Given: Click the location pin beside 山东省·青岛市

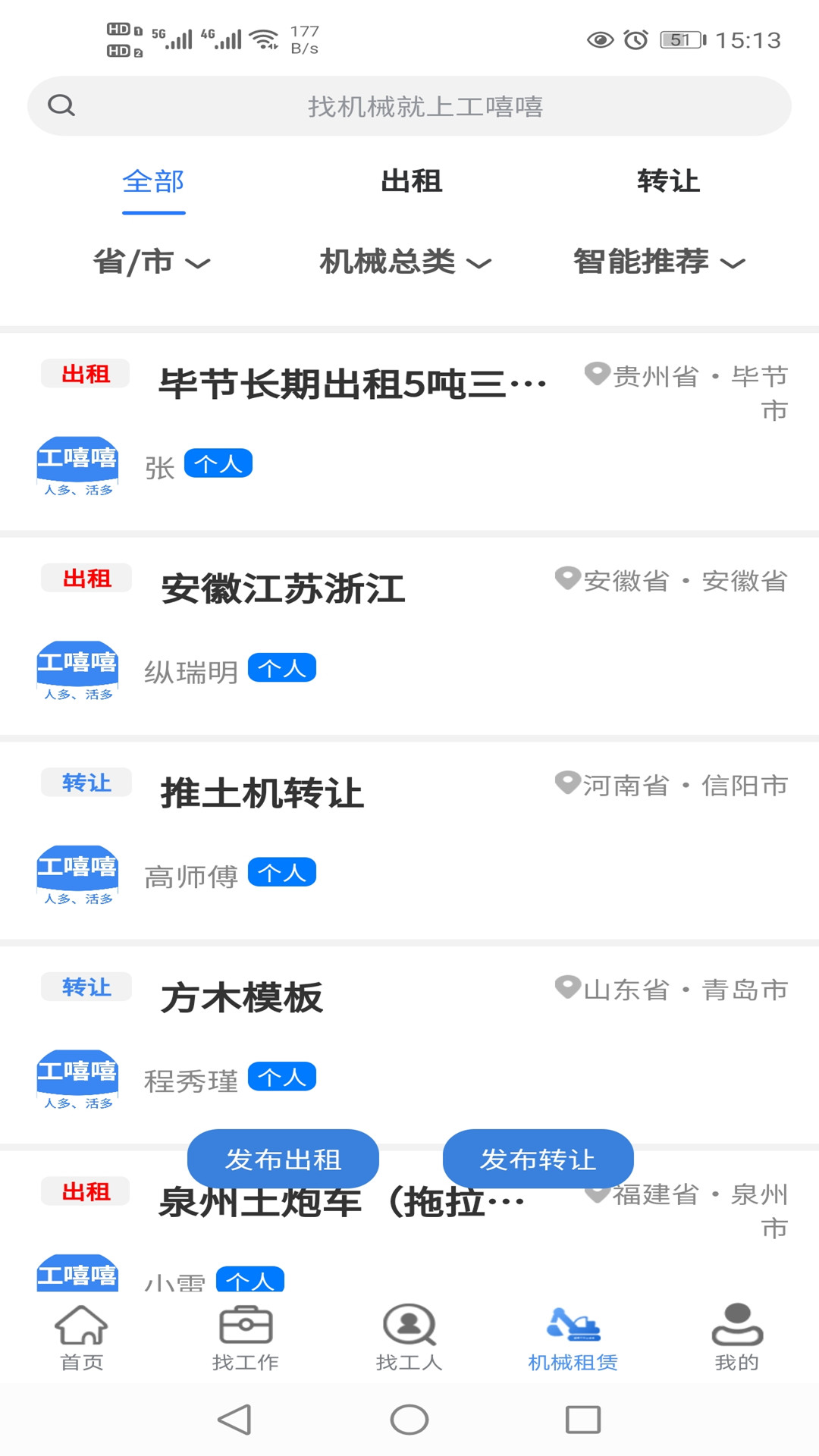Looking at the screenshot, I should [567, 988].
